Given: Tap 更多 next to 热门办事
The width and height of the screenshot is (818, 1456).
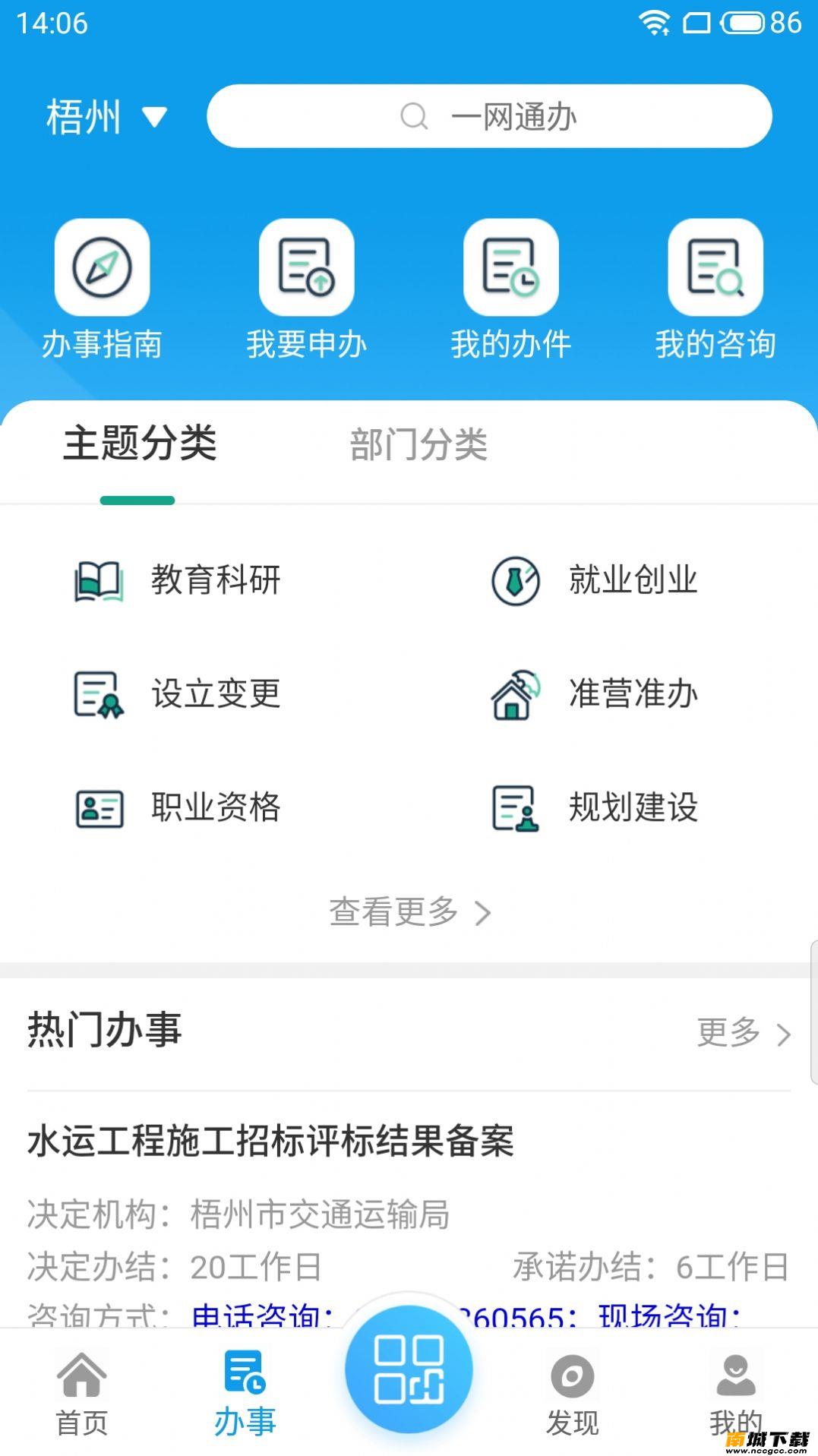Looking at the screenshot, I should [743, 1033].
